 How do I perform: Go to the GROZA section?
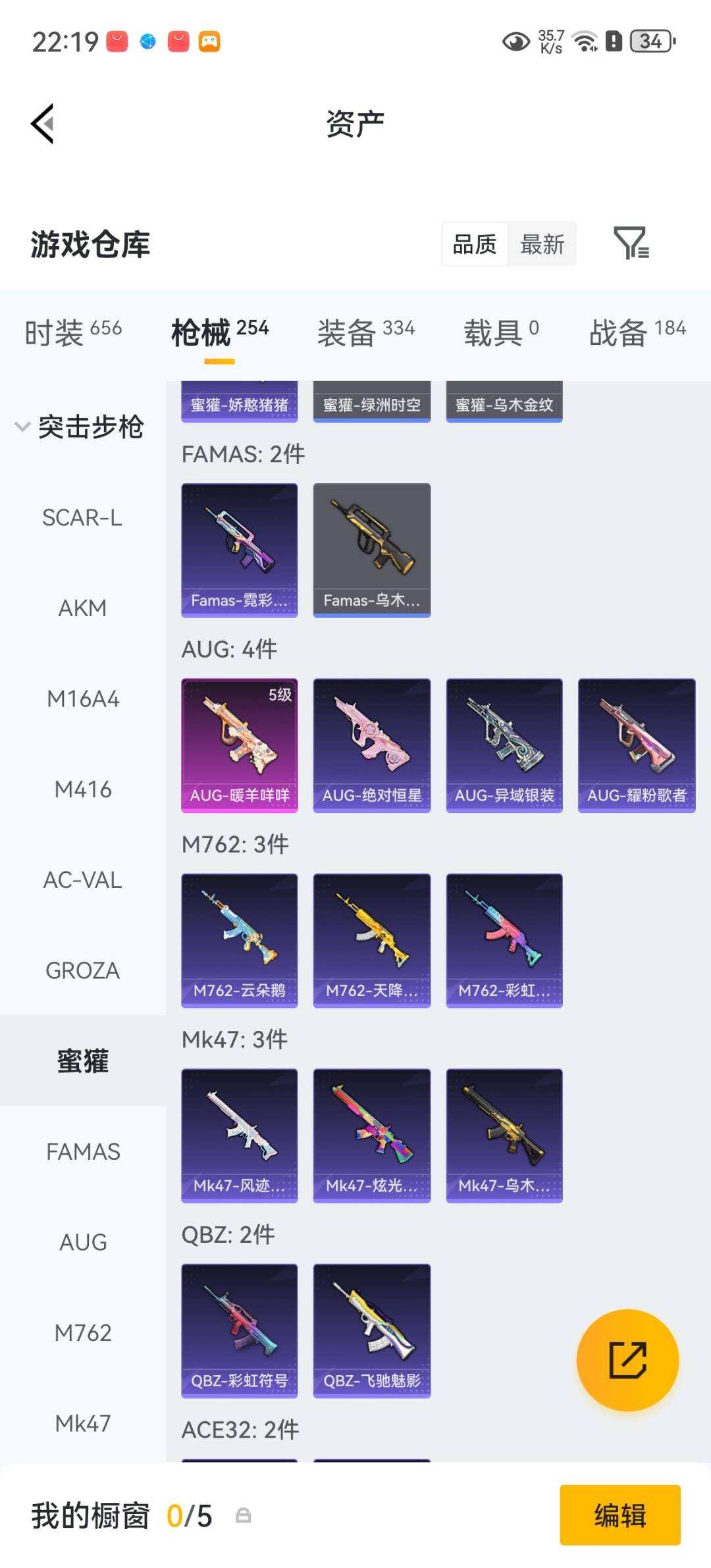82,970
